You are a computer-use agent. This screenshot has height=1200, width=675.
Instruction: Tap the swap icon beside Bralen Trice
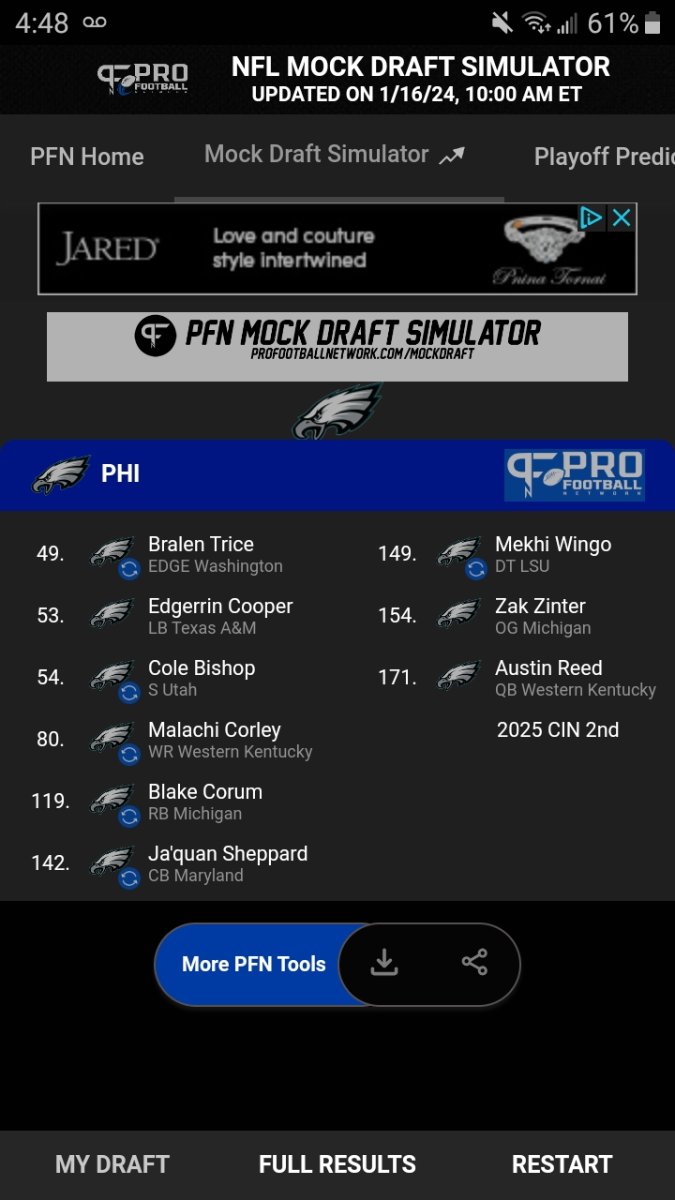(x=129, y=570)
